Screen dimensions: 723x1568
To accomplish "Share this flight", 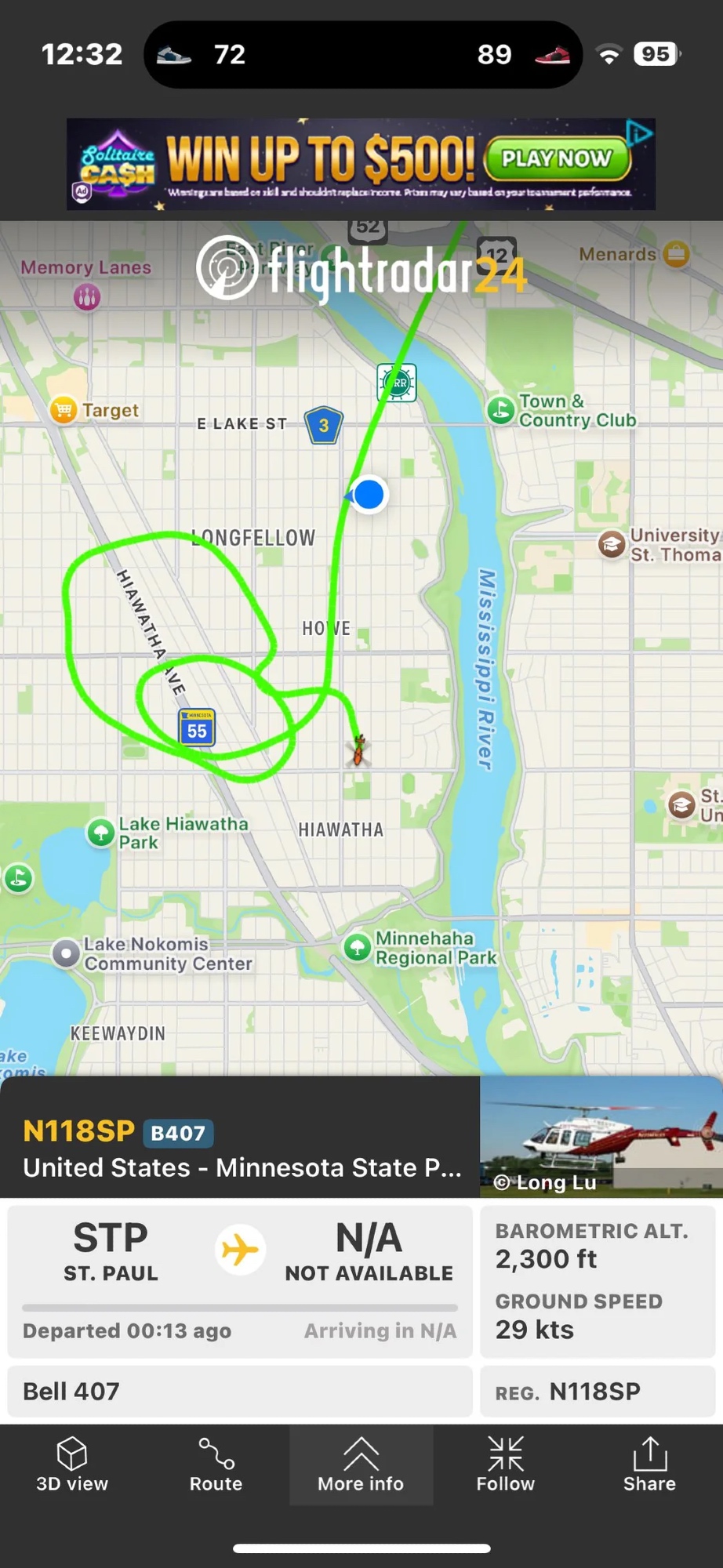I will (649, 1465).
